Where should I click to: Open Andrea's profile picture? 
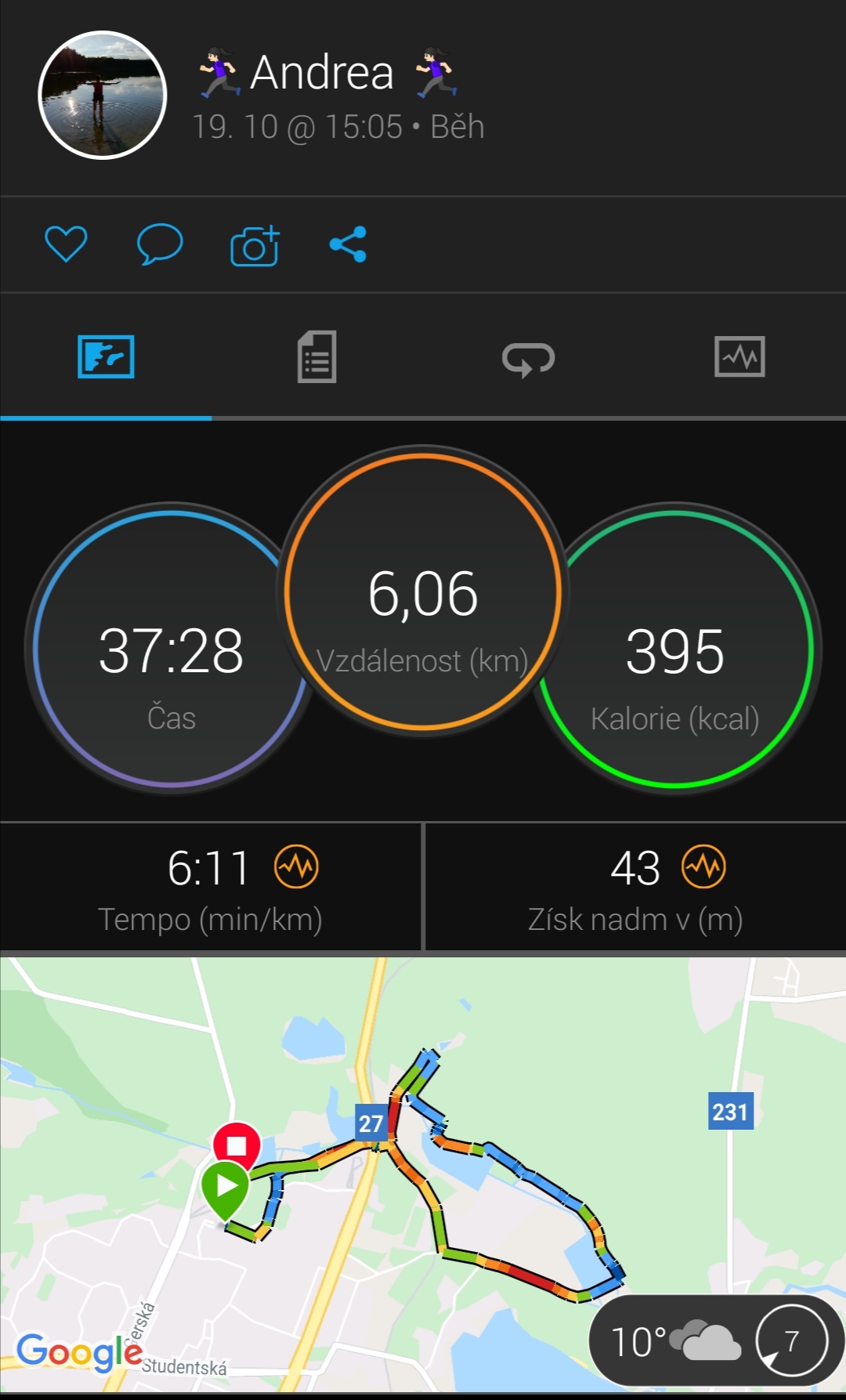click(103, 95)
